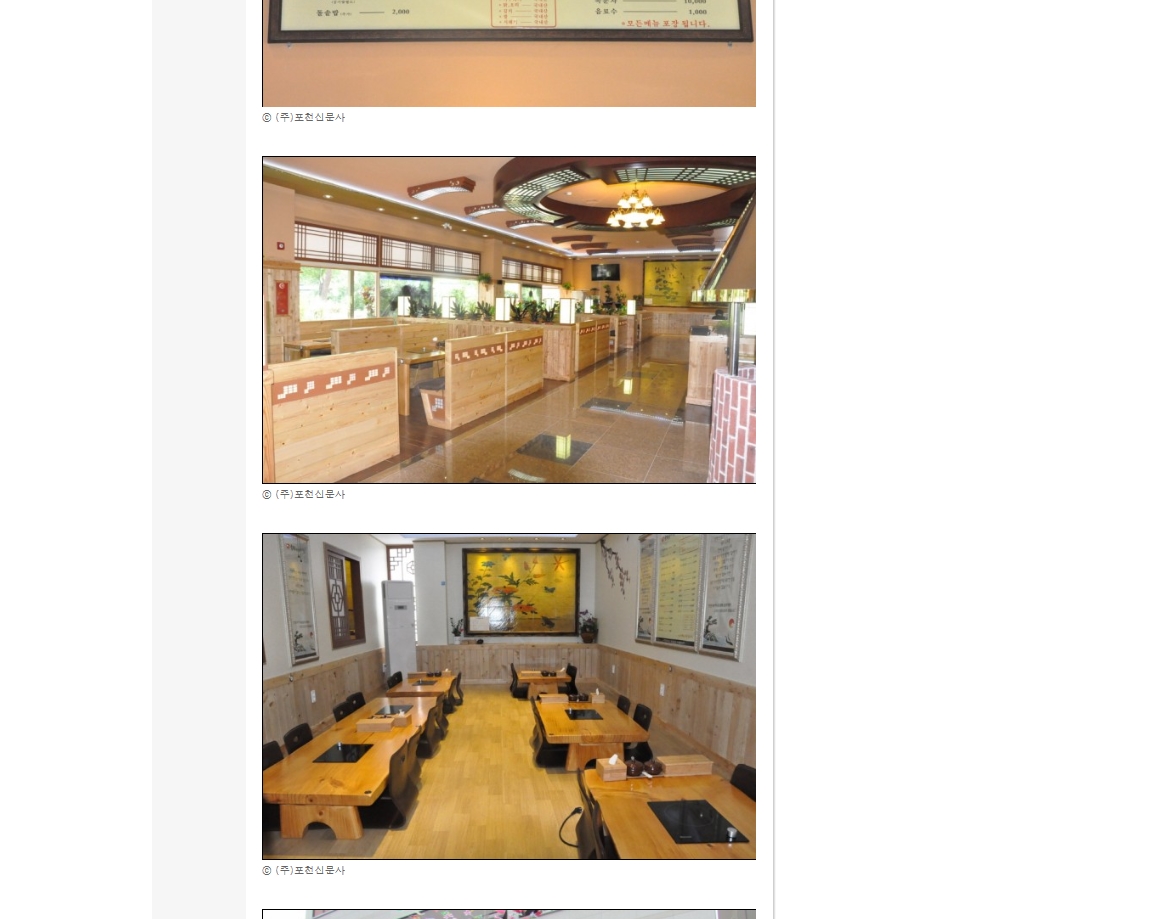The image size is (1150, 919).
Task: Open the floor-seating dining room photo
Action: point(508,696)
